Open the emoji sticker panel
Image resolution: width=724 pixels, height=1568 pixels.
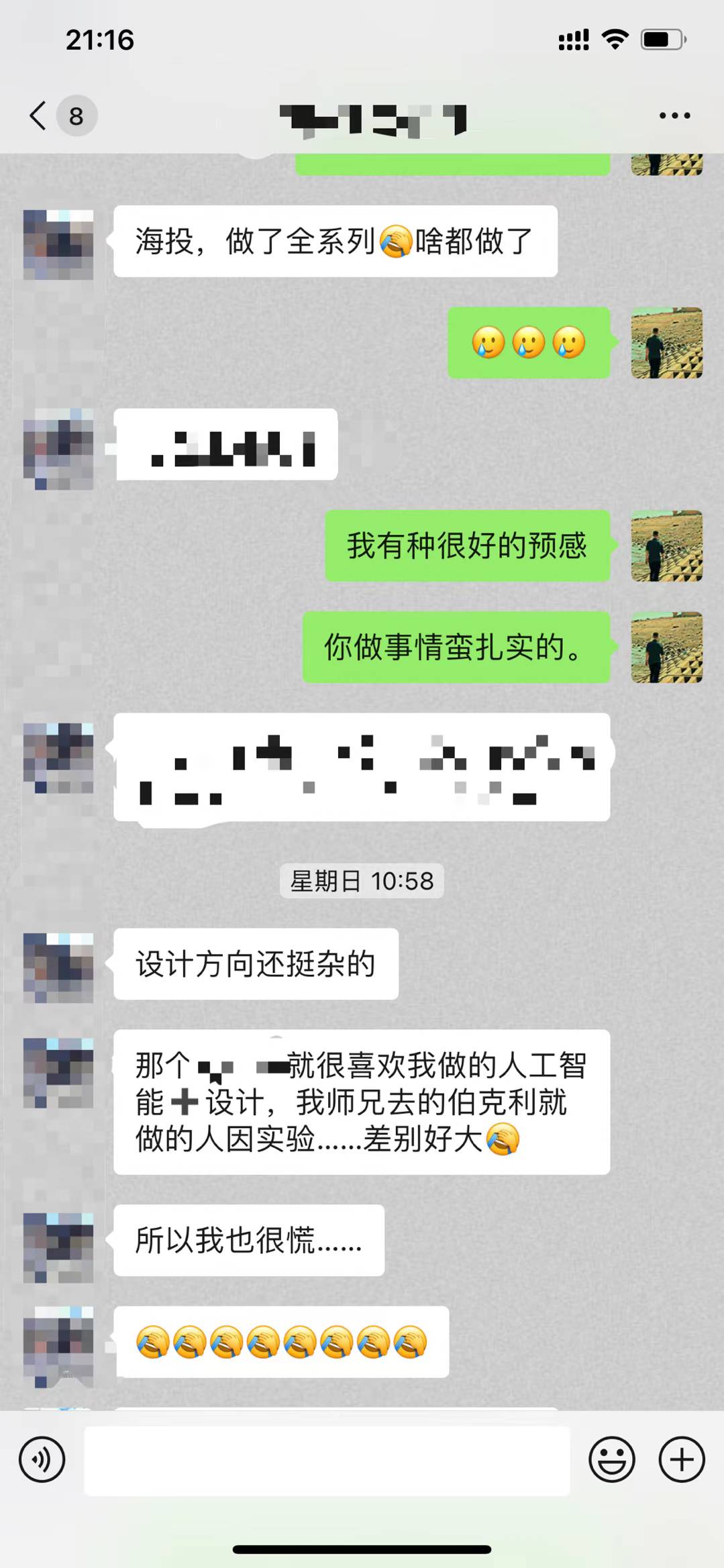pyautogui.click(x=611, y=1459)
